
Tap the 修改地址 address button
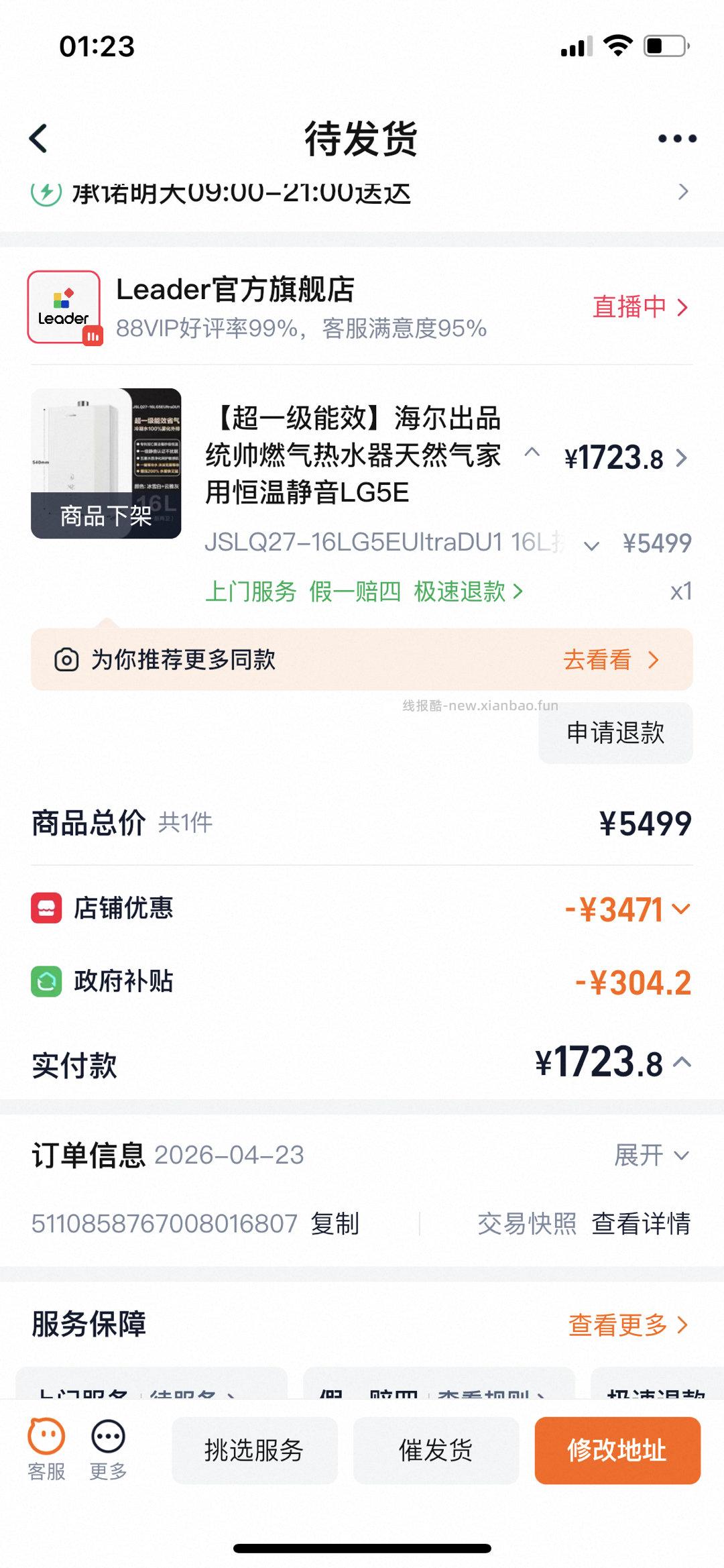[617, 1451]
